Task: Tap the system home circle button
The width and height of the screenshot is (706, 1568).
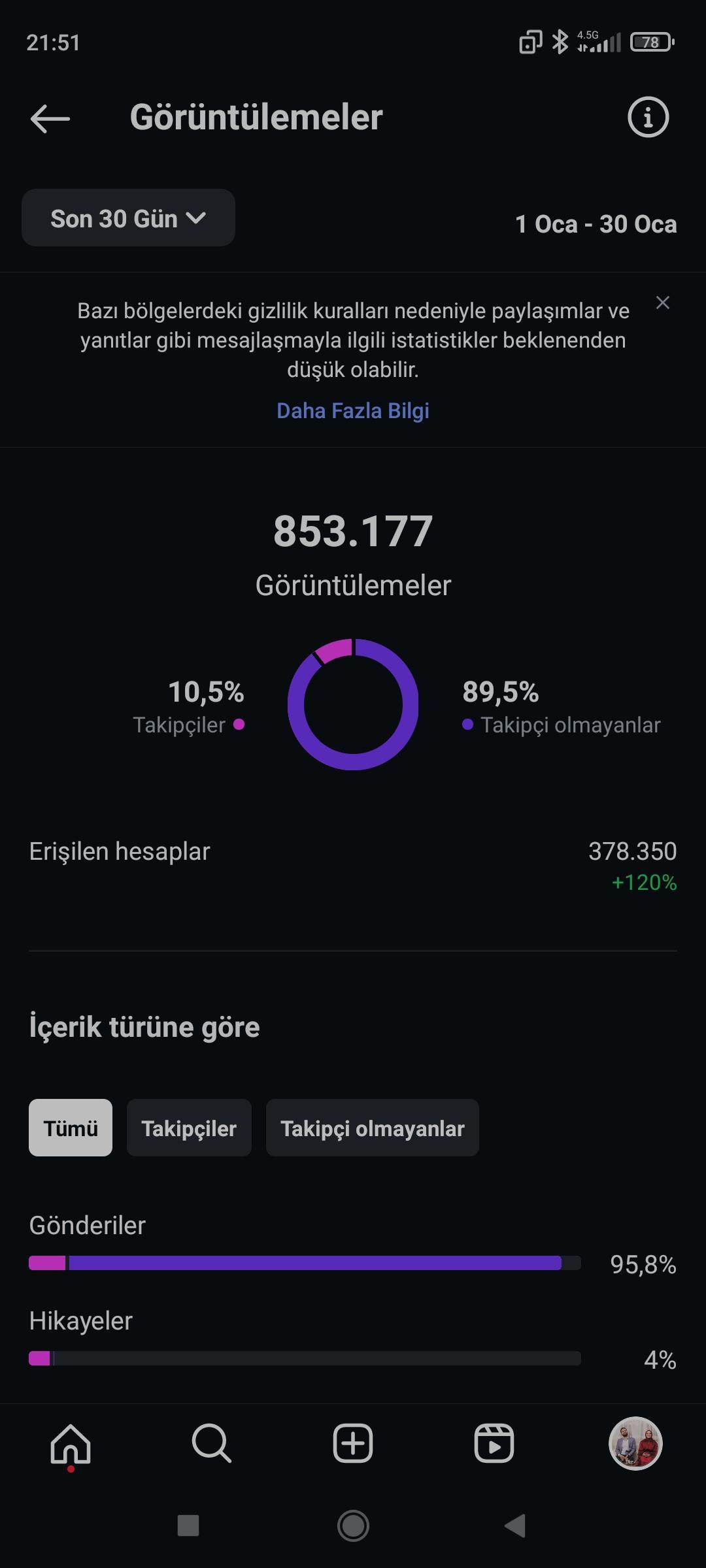Action: point(353,1526)
